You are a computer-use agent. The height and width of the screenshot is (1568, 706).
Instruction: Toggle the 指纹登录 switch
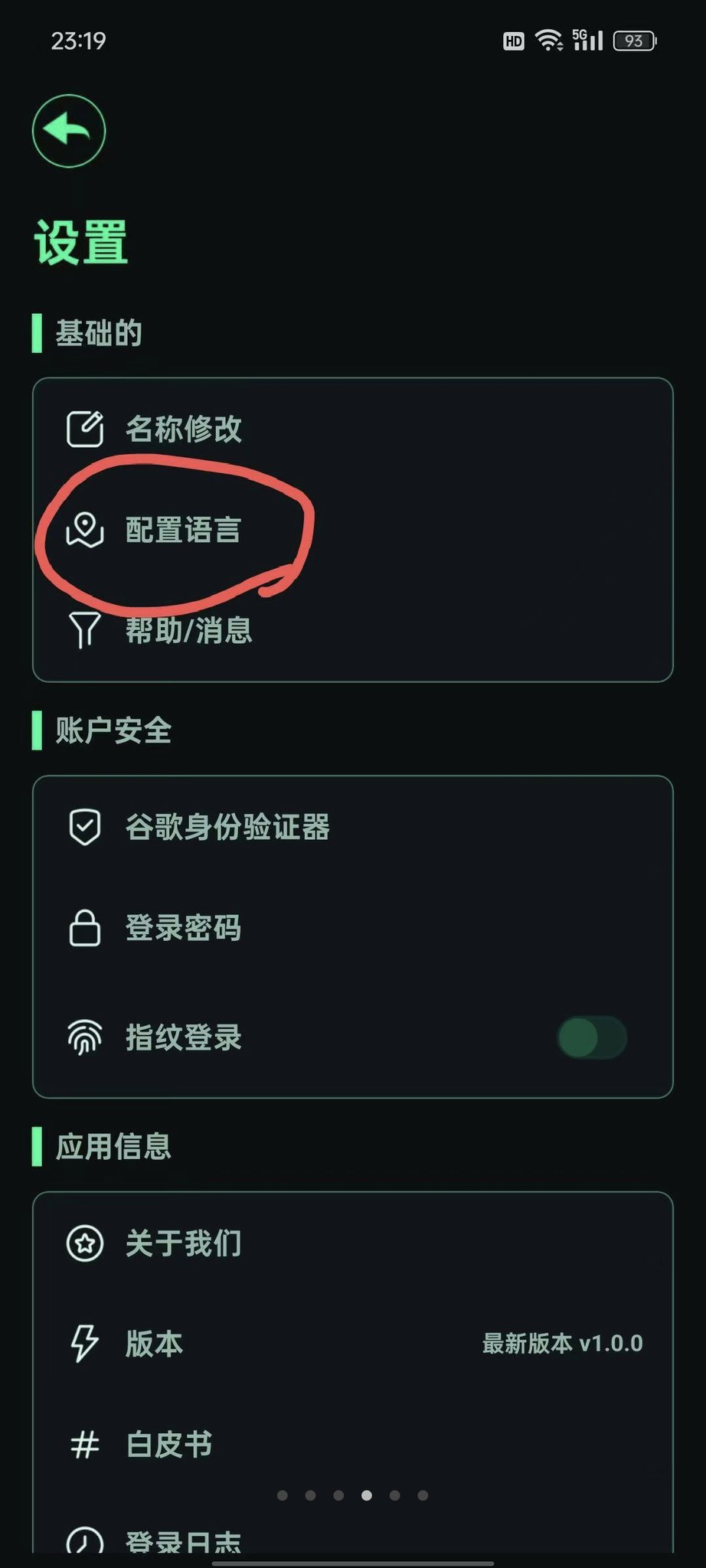(592, 1037)
